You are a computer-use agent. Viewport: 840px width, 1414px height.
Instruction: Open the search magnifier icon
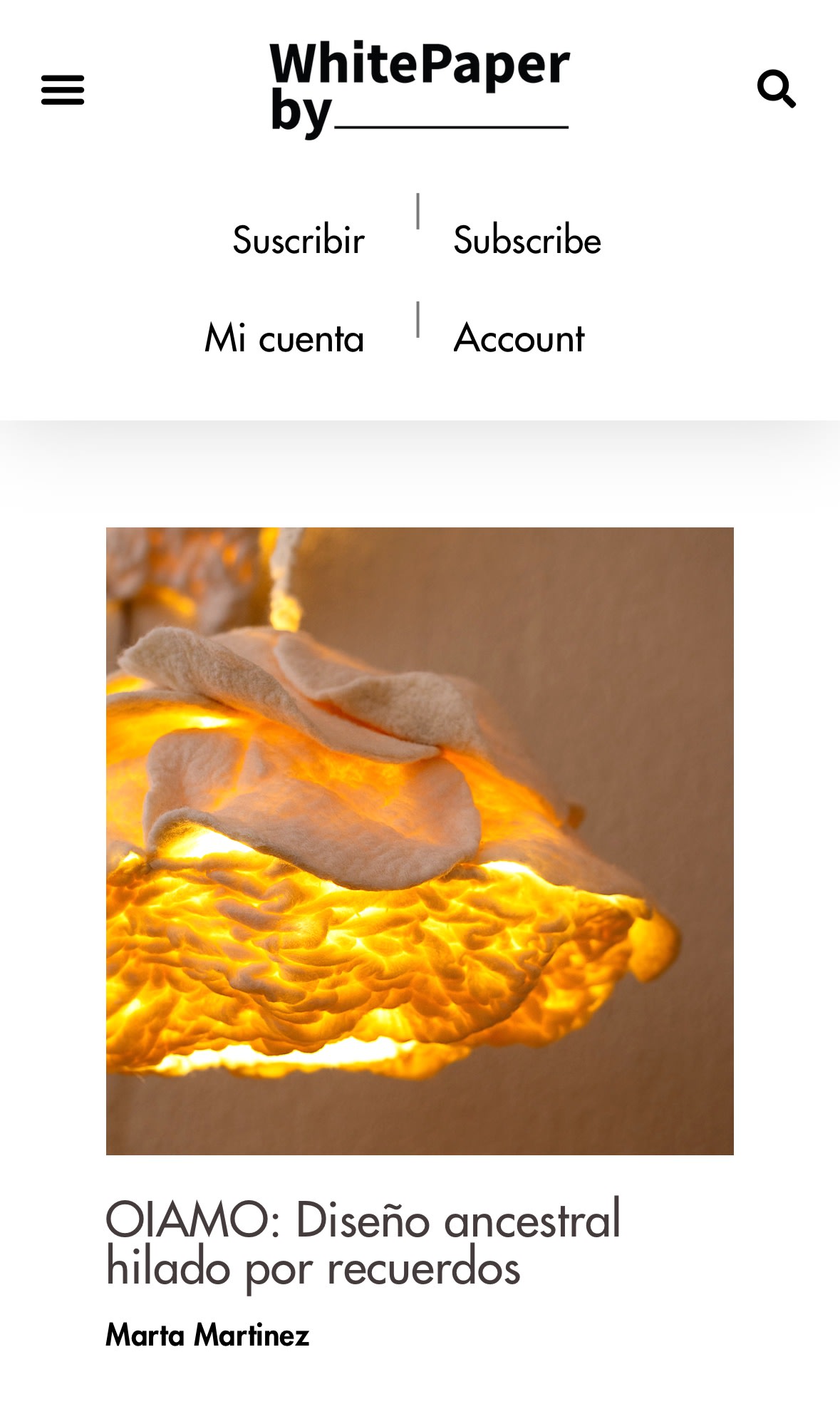tap(776, 89)
